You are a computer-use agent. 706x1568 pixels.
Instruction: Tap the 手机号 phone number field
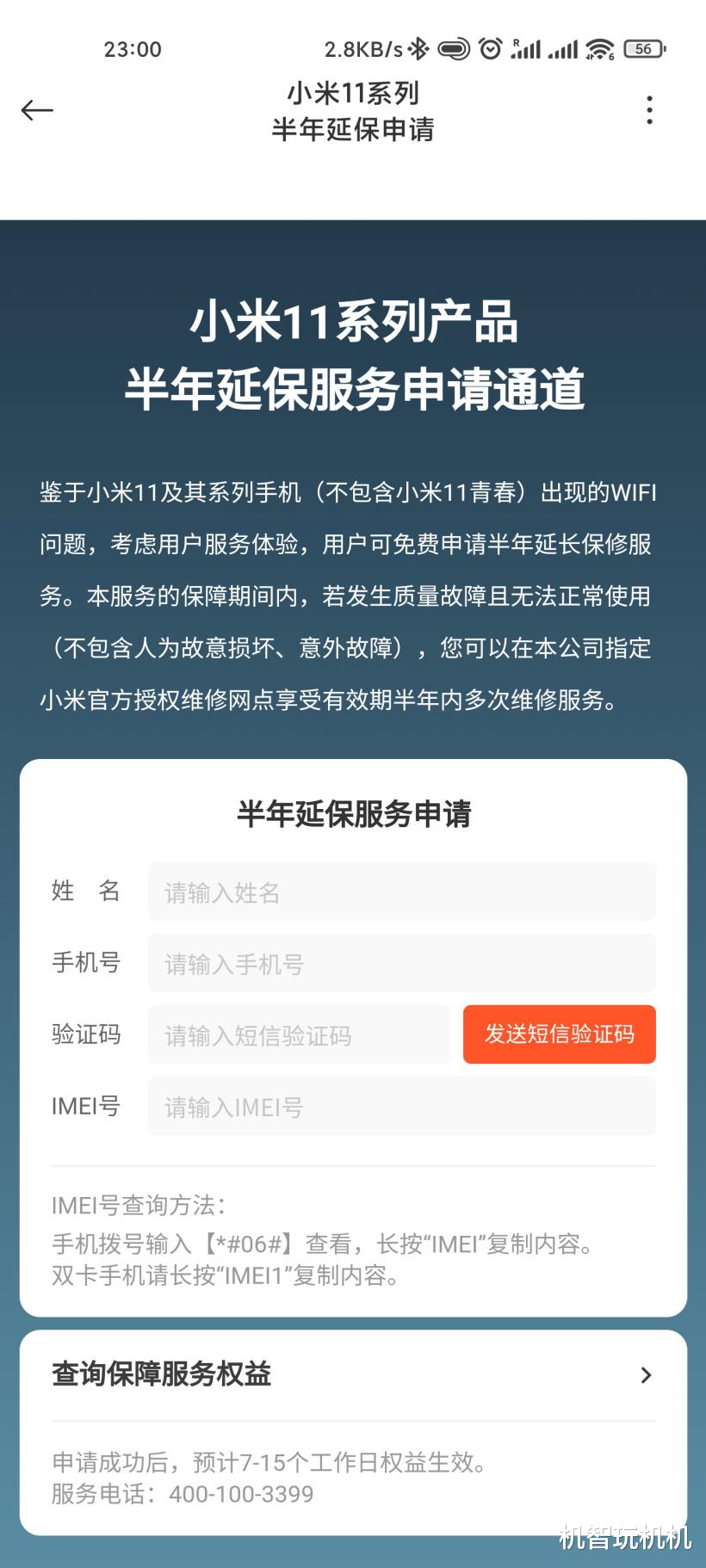[401, 963]
